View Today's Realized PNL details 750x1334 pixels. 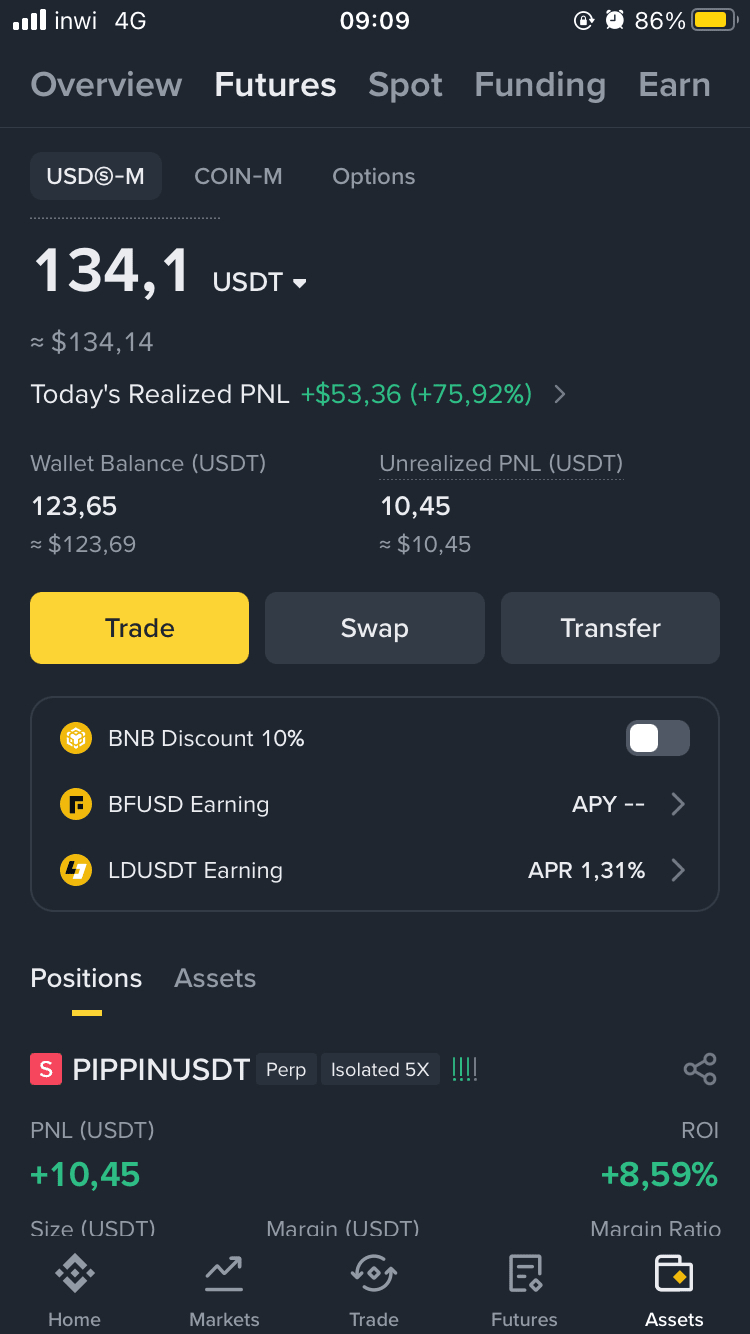(x=559, y=394)
